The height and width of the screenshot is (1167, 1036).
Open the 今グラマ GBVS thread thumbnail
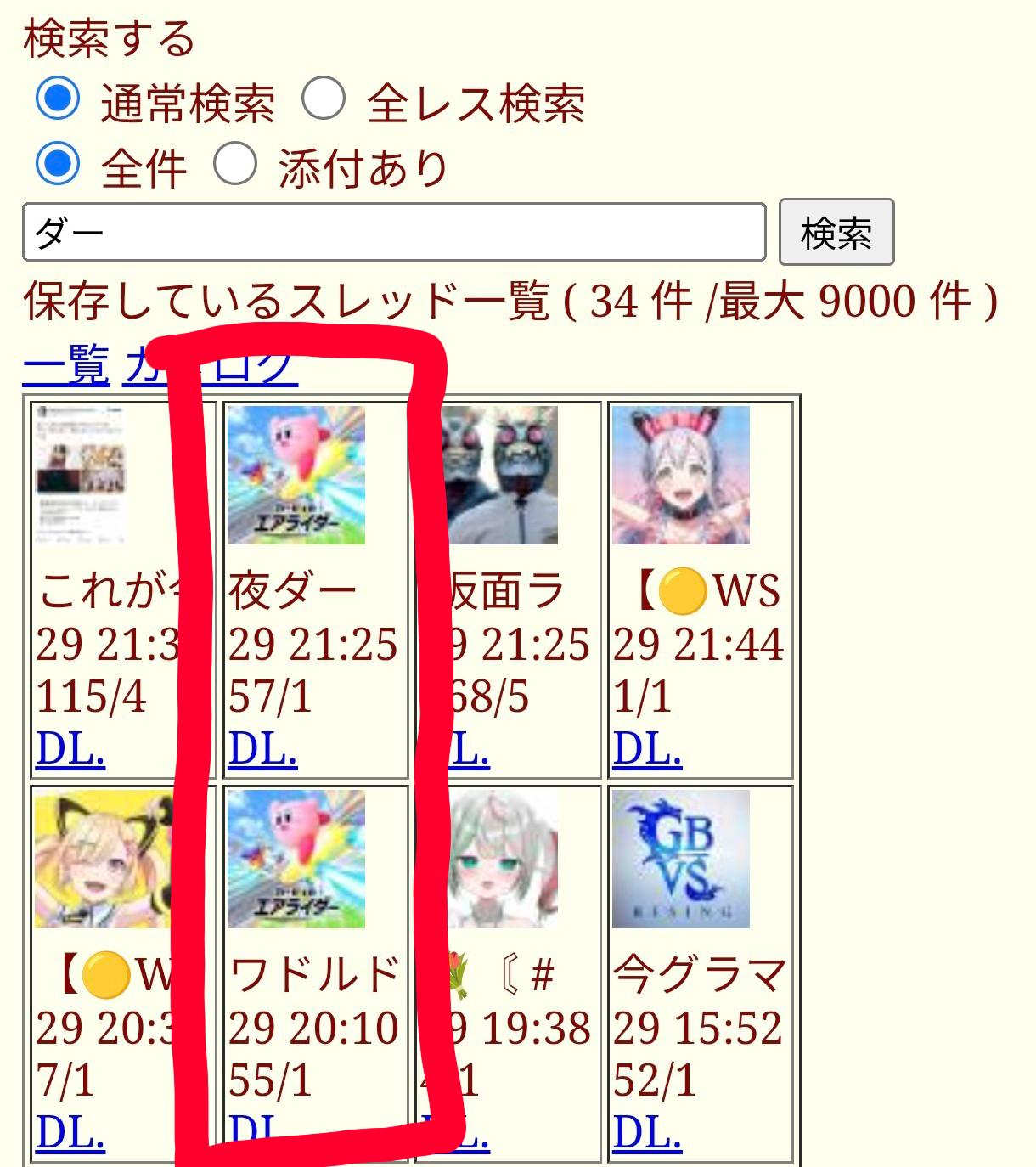point(680,859)
